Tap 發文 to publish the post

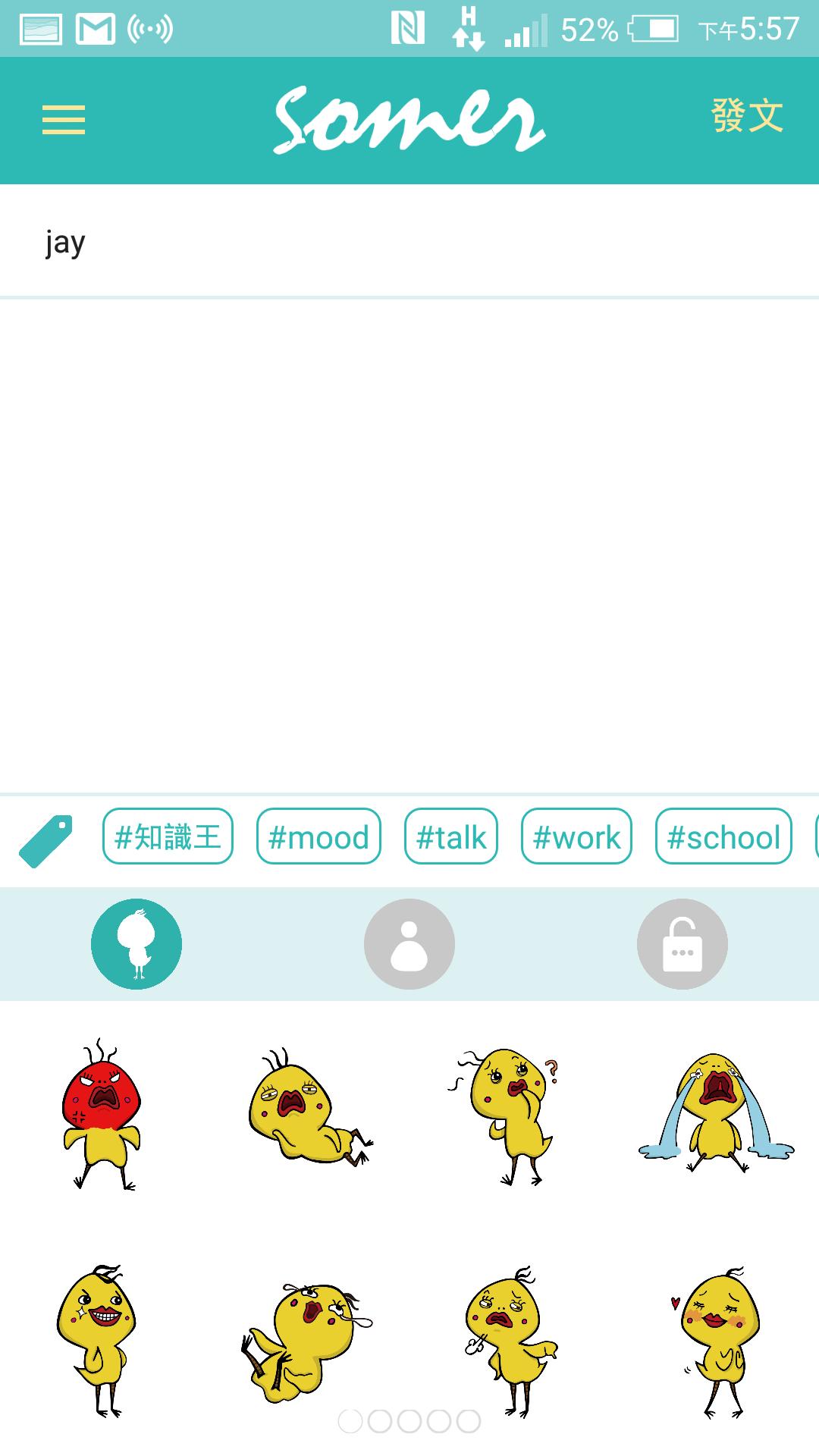point(746,117)
